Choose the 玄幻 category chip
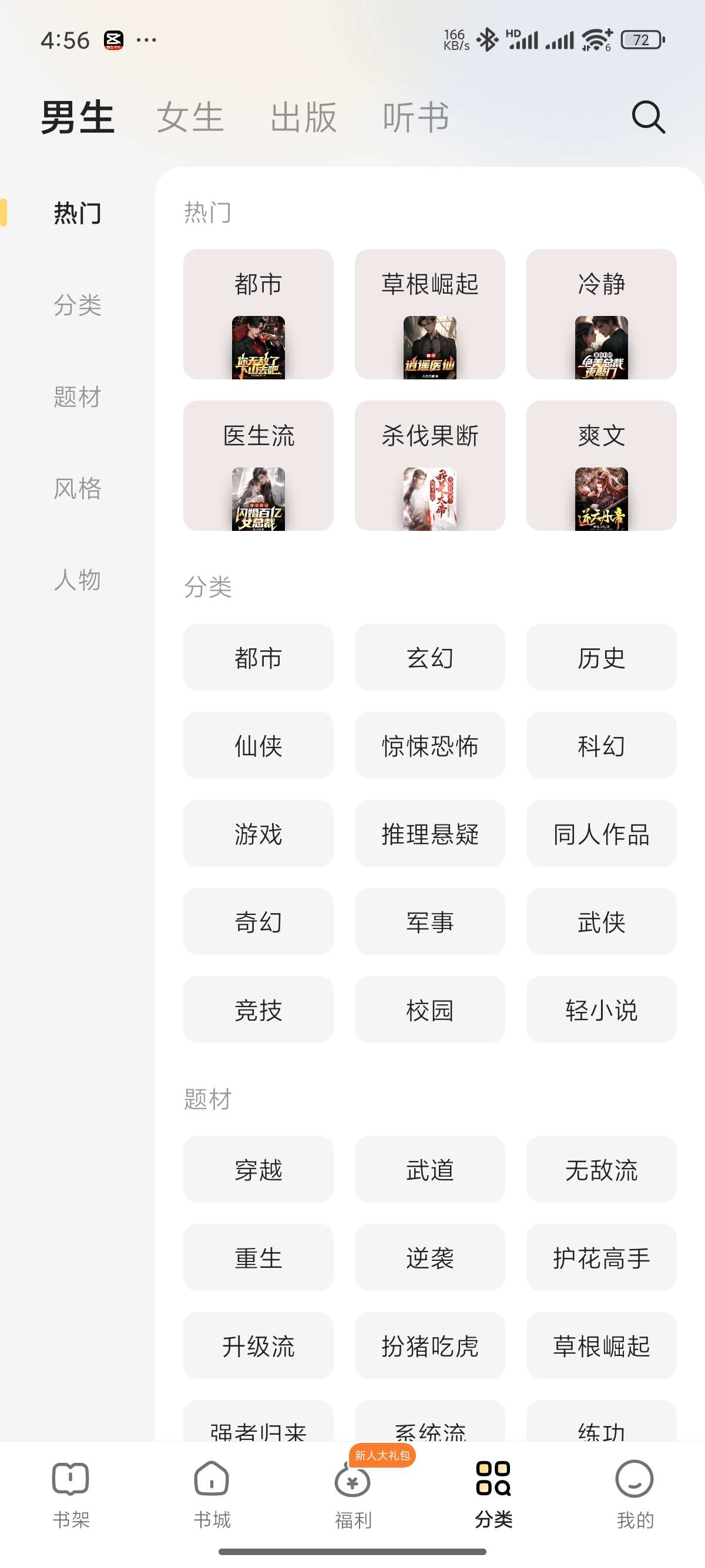The width and height of the screenshot is (705, 1568). tap(430, 657)
